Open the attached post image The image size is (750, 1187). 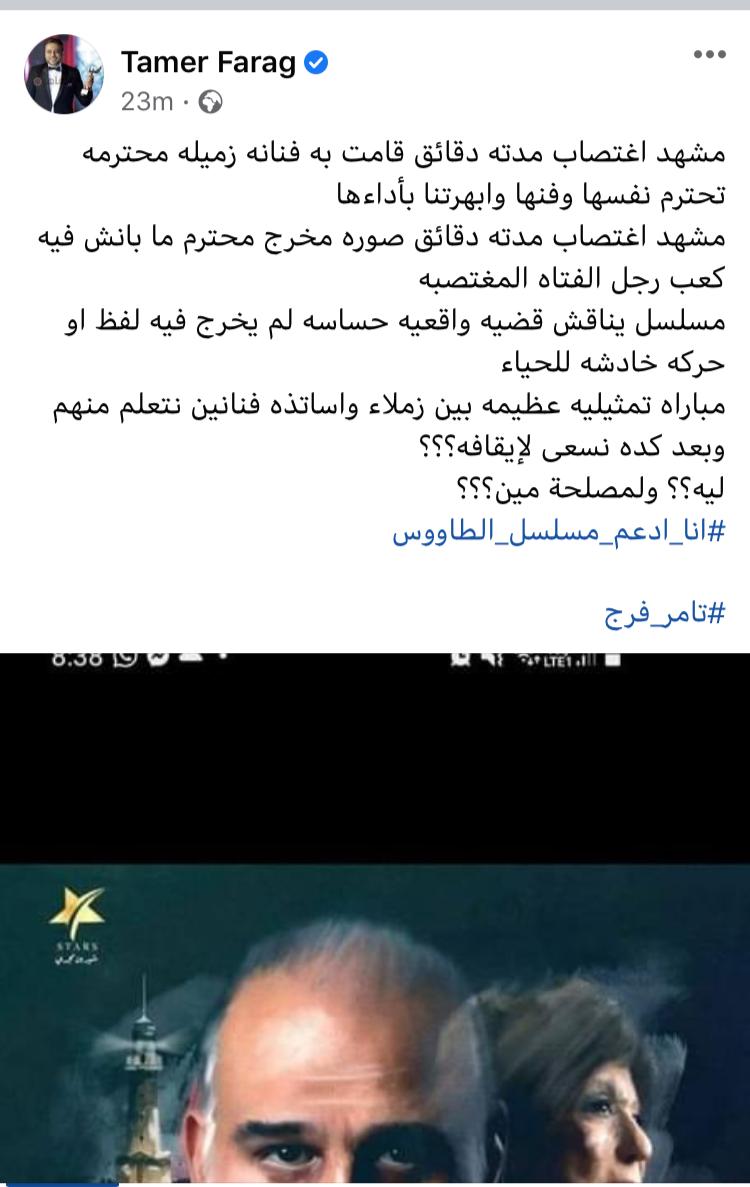[375, 920]
